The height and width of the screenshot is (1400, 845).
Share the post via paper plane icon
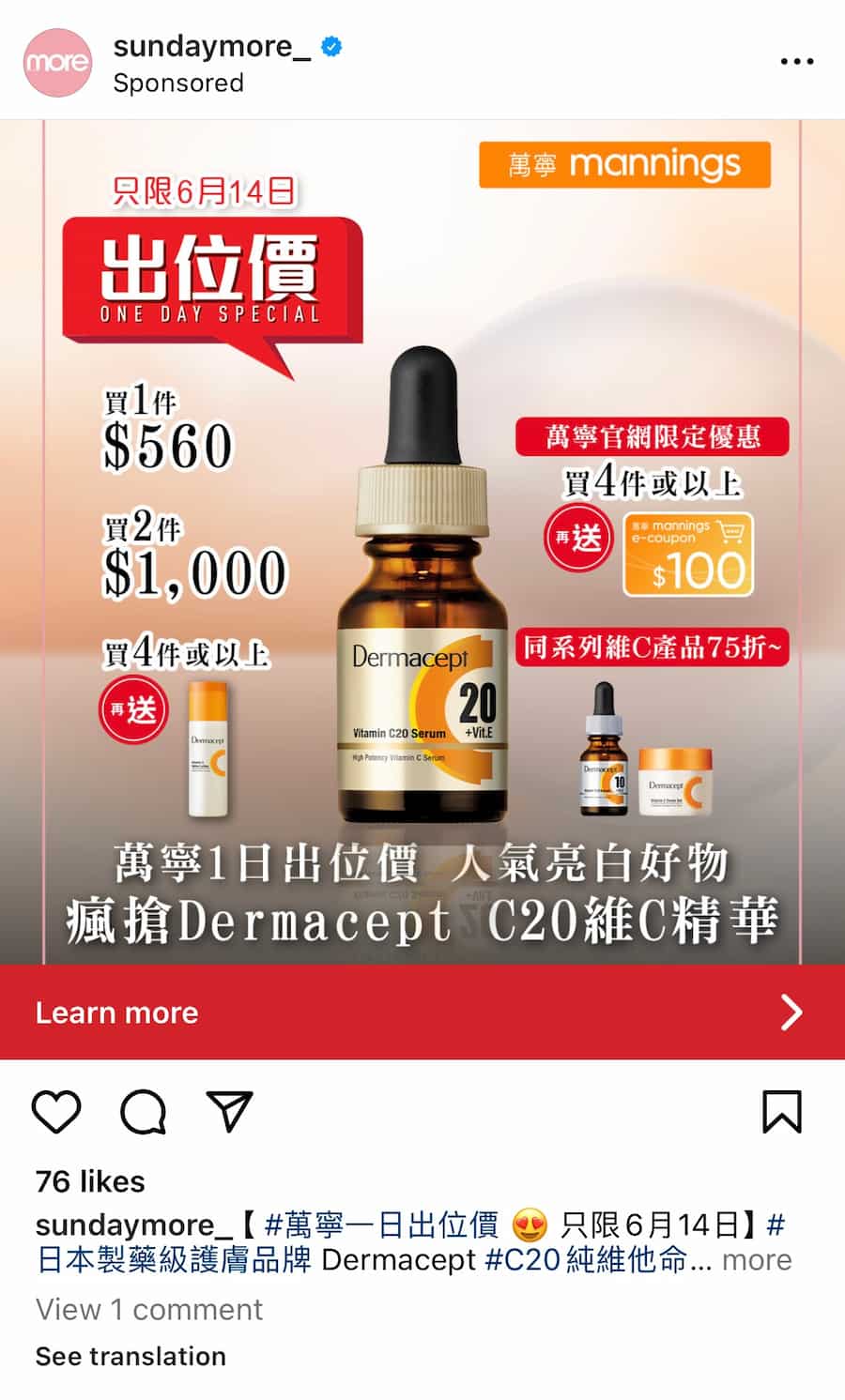[x=229, y=1112]
